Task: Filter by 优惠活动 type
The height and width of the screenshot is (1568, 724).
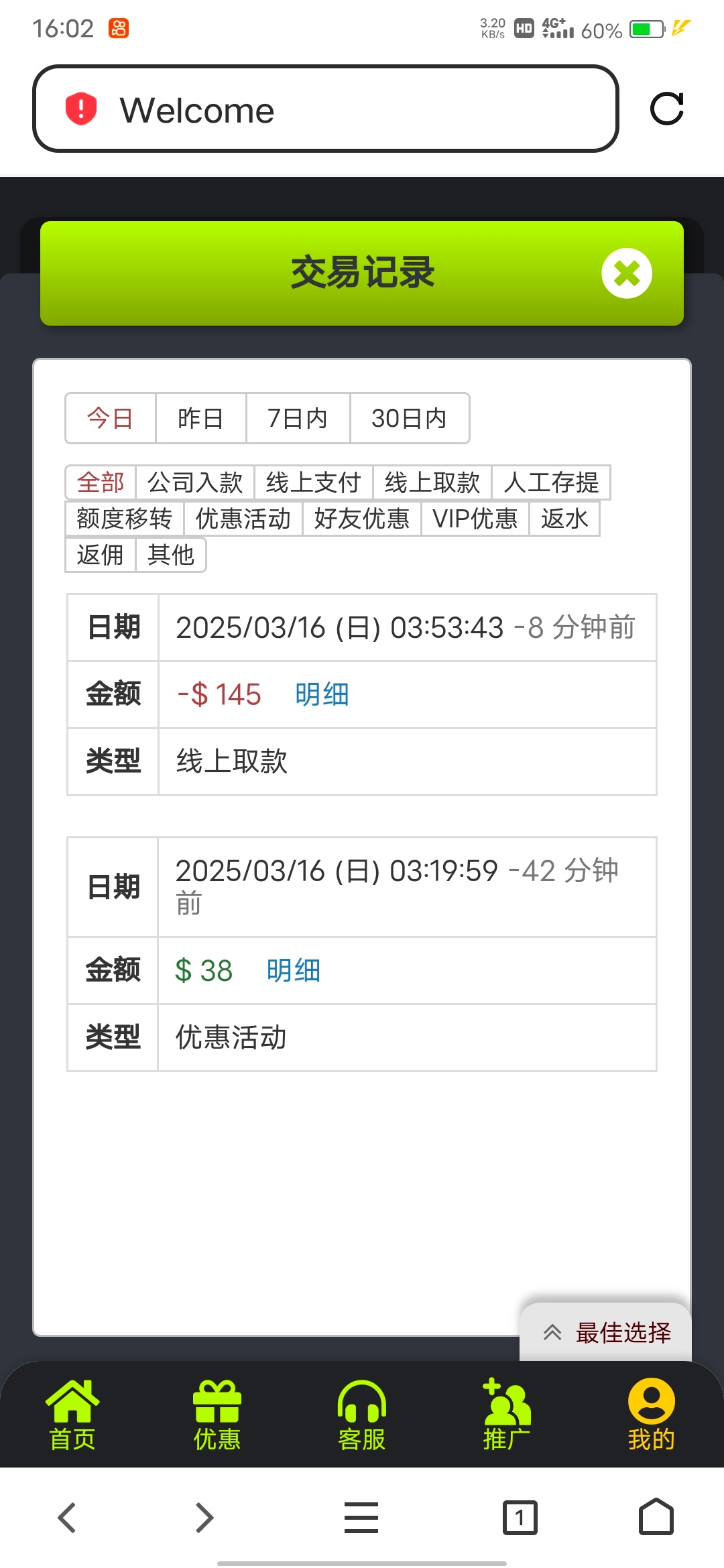Action: click(243, 519)
